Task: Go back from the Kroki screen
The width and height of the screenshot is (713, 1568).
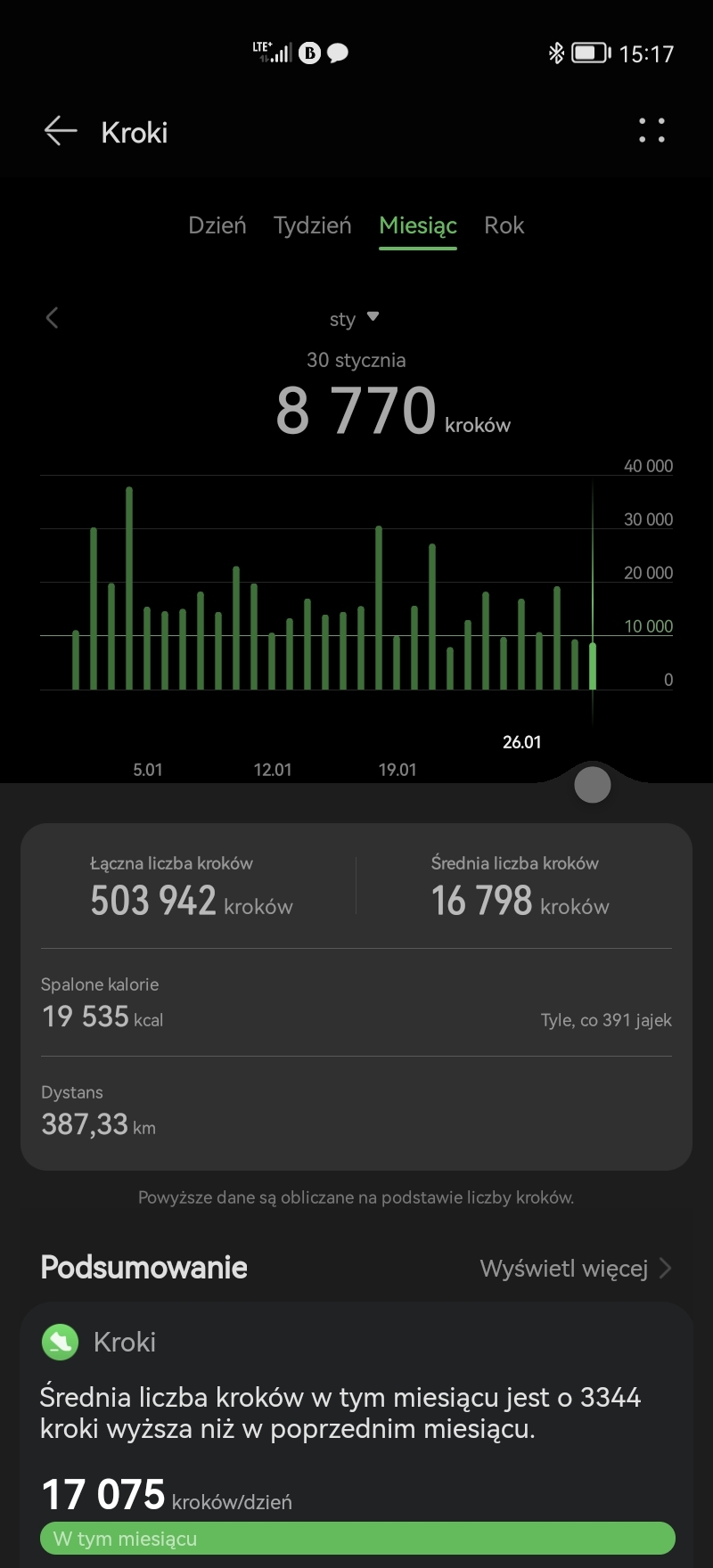Action: (x=61, y=132)
